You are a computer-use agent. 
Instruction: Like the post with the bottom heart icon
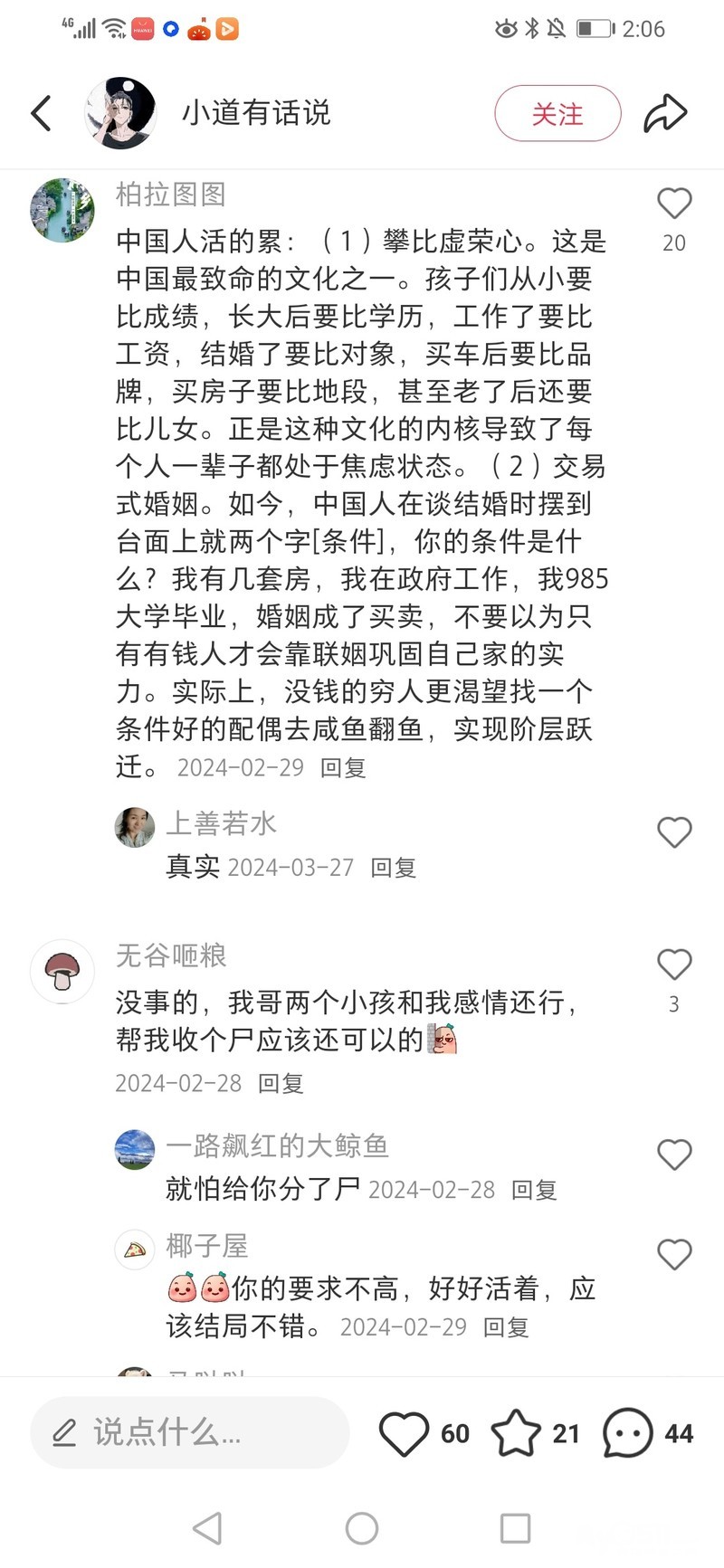click(x=404, y=1433)
